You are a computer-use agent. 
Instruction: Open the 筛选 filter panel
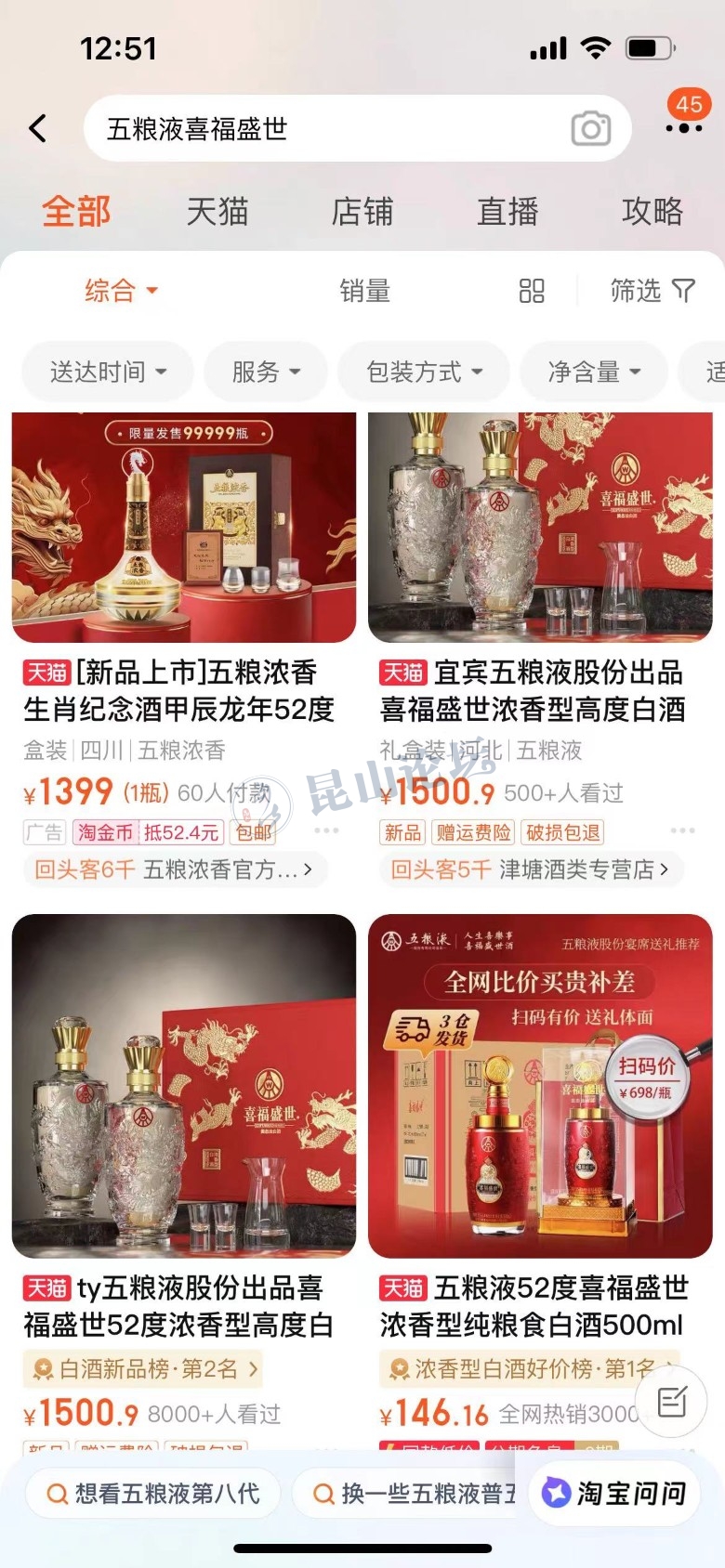tap(652, 291)
